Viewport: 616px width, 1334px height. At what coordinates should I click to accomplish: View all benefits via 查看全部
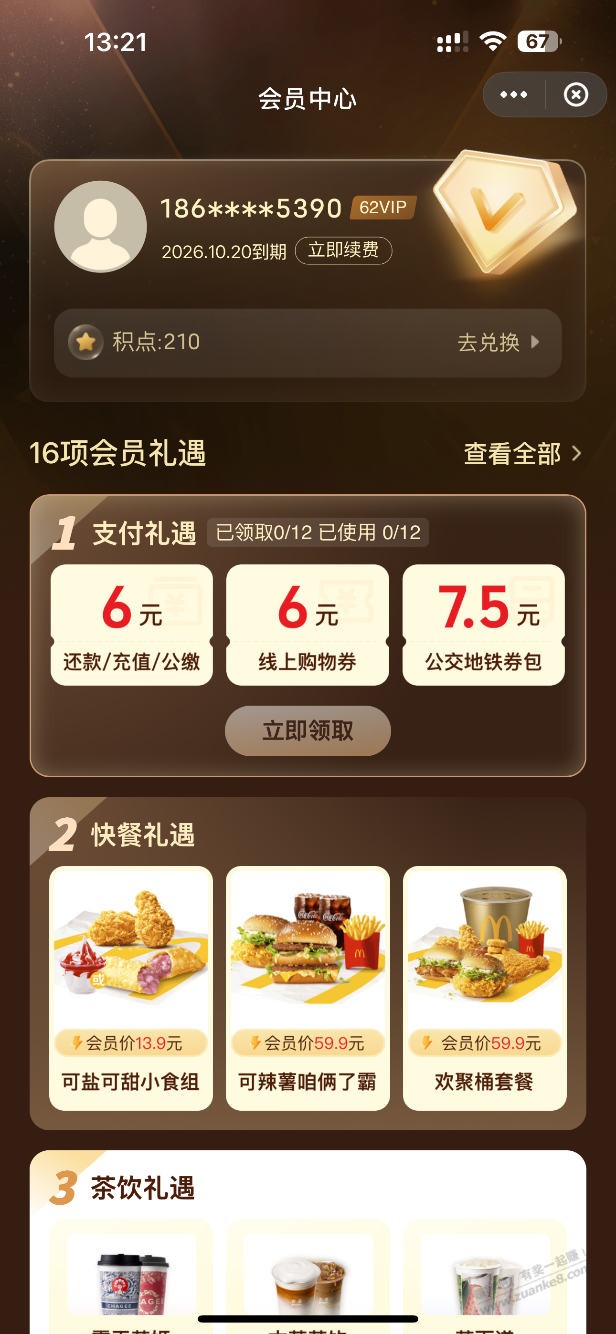[522, 454]
